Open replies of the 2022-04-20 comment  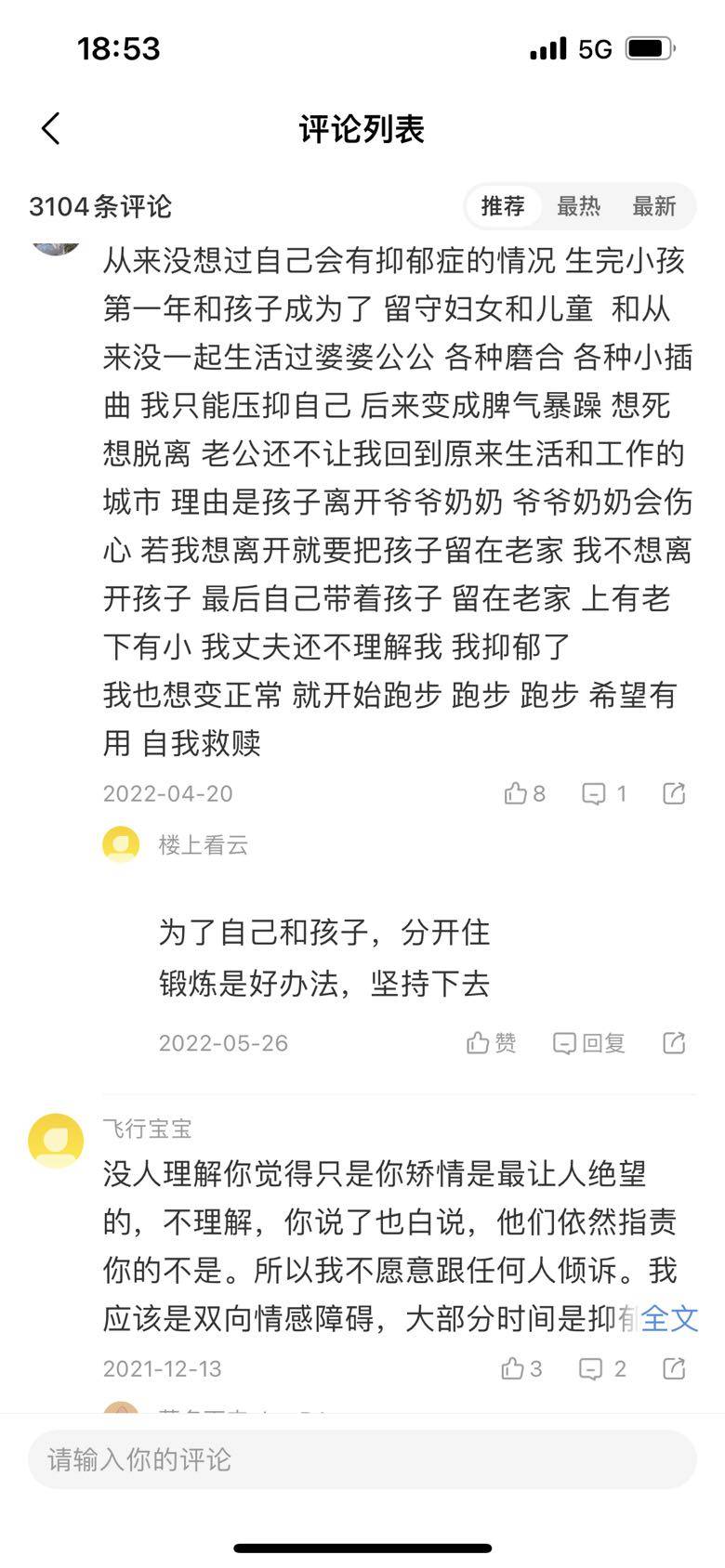pyautogui.click(x=603, y=793)
